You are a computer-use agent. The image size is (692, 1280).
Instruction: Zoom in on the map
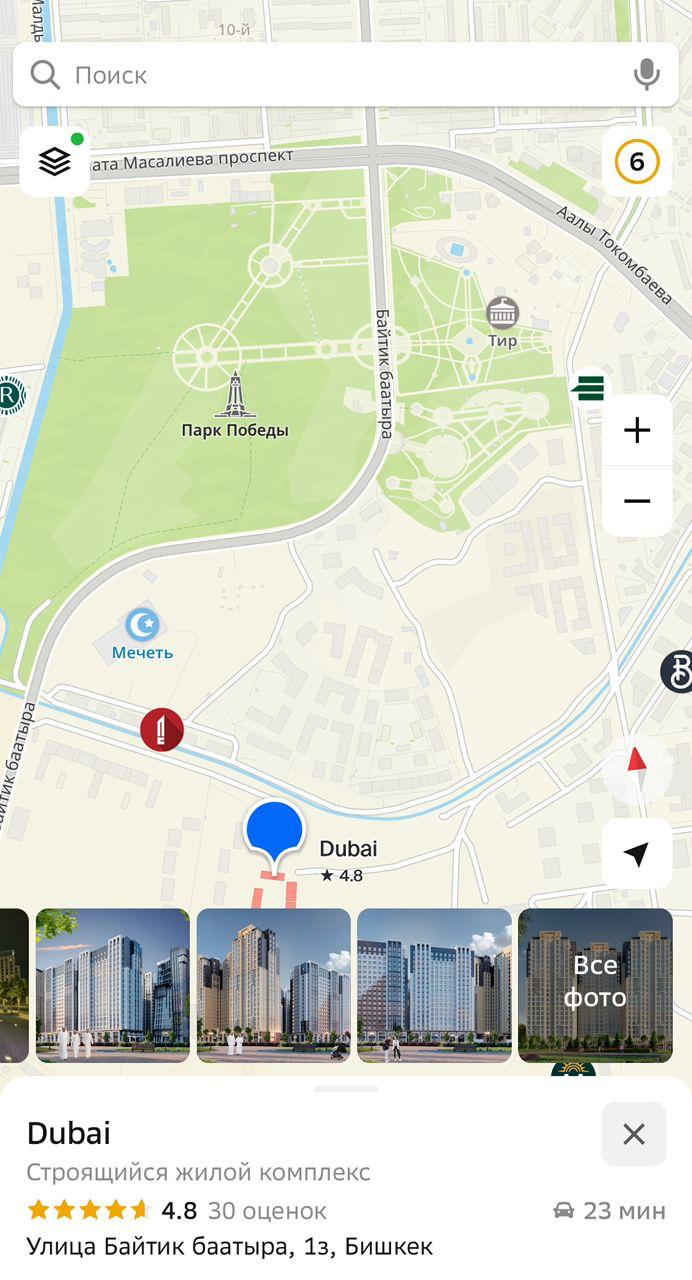(x=637, y=431)
